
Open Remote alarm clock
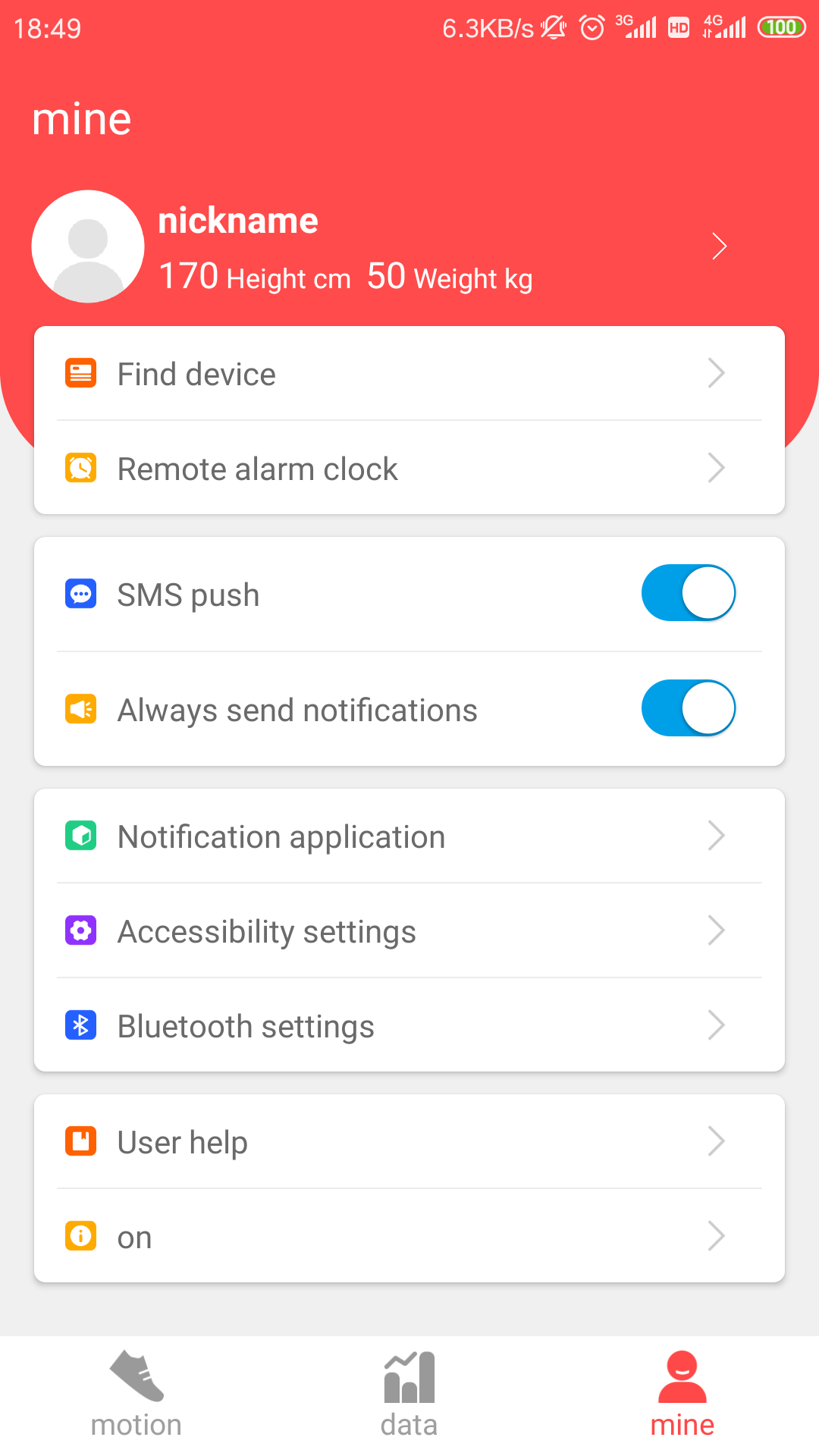click(409, 468)
